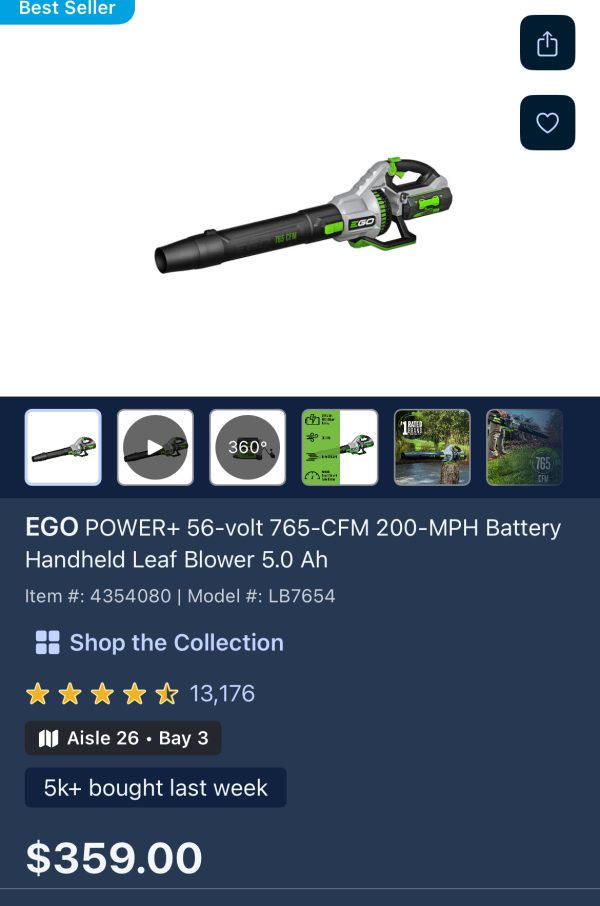The height and width of the screenshot is (906, 600).
Task: Open Aisle 26 Bay 3 store map
Action: 123,738
